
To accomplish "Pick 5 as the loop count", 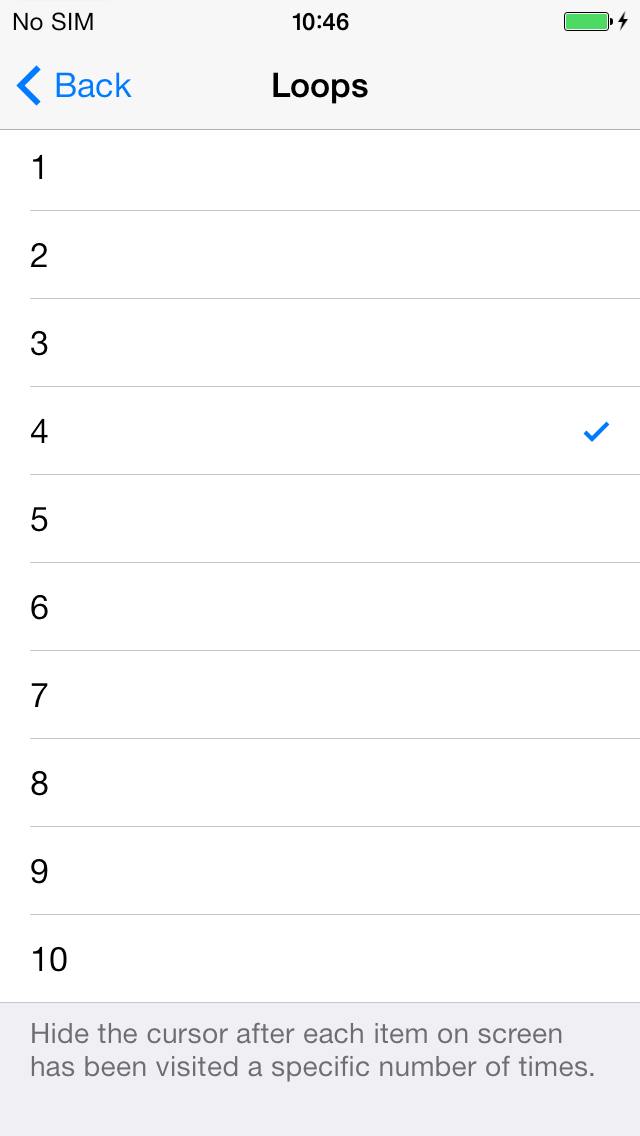I will click(x=320, y=520).
